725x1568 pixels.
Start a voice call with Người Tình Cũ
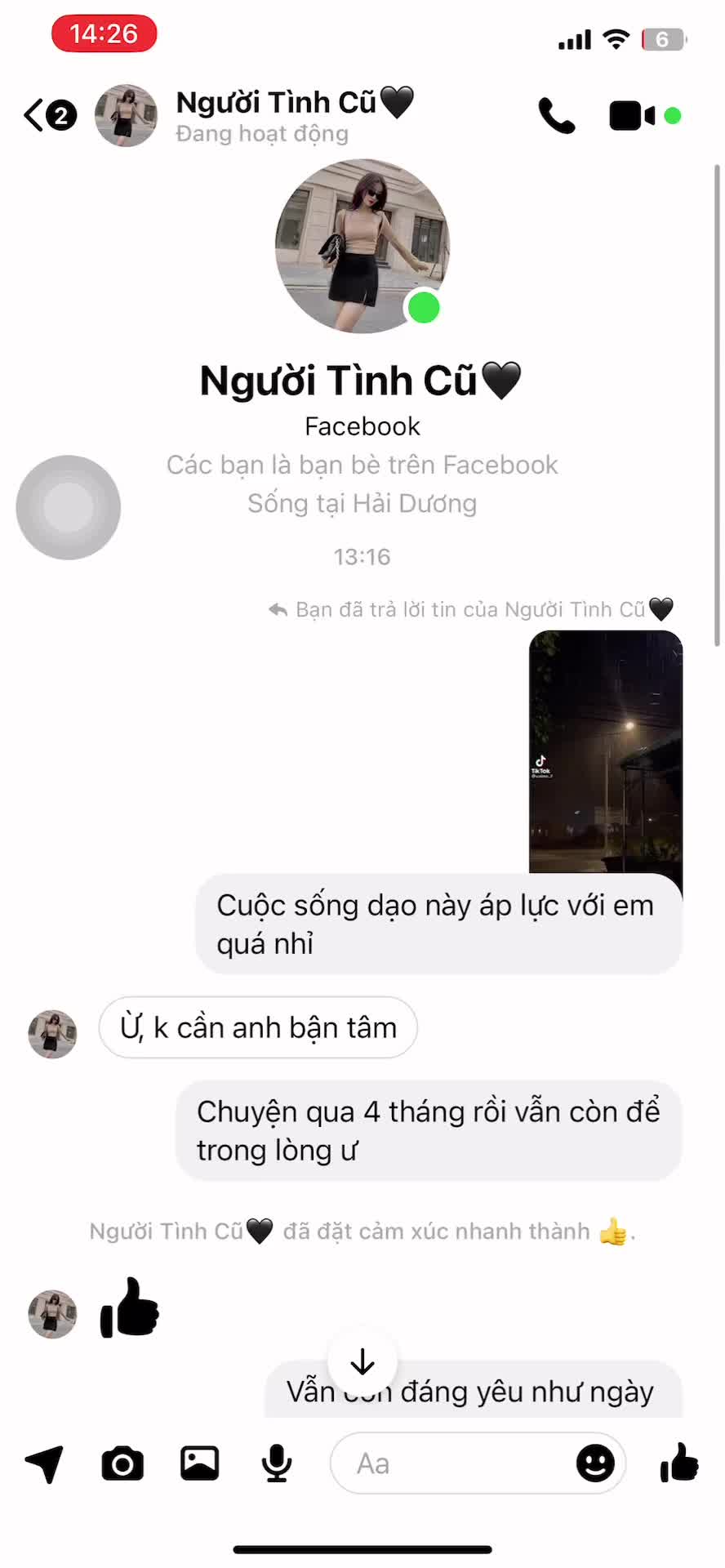coord(556,114)
